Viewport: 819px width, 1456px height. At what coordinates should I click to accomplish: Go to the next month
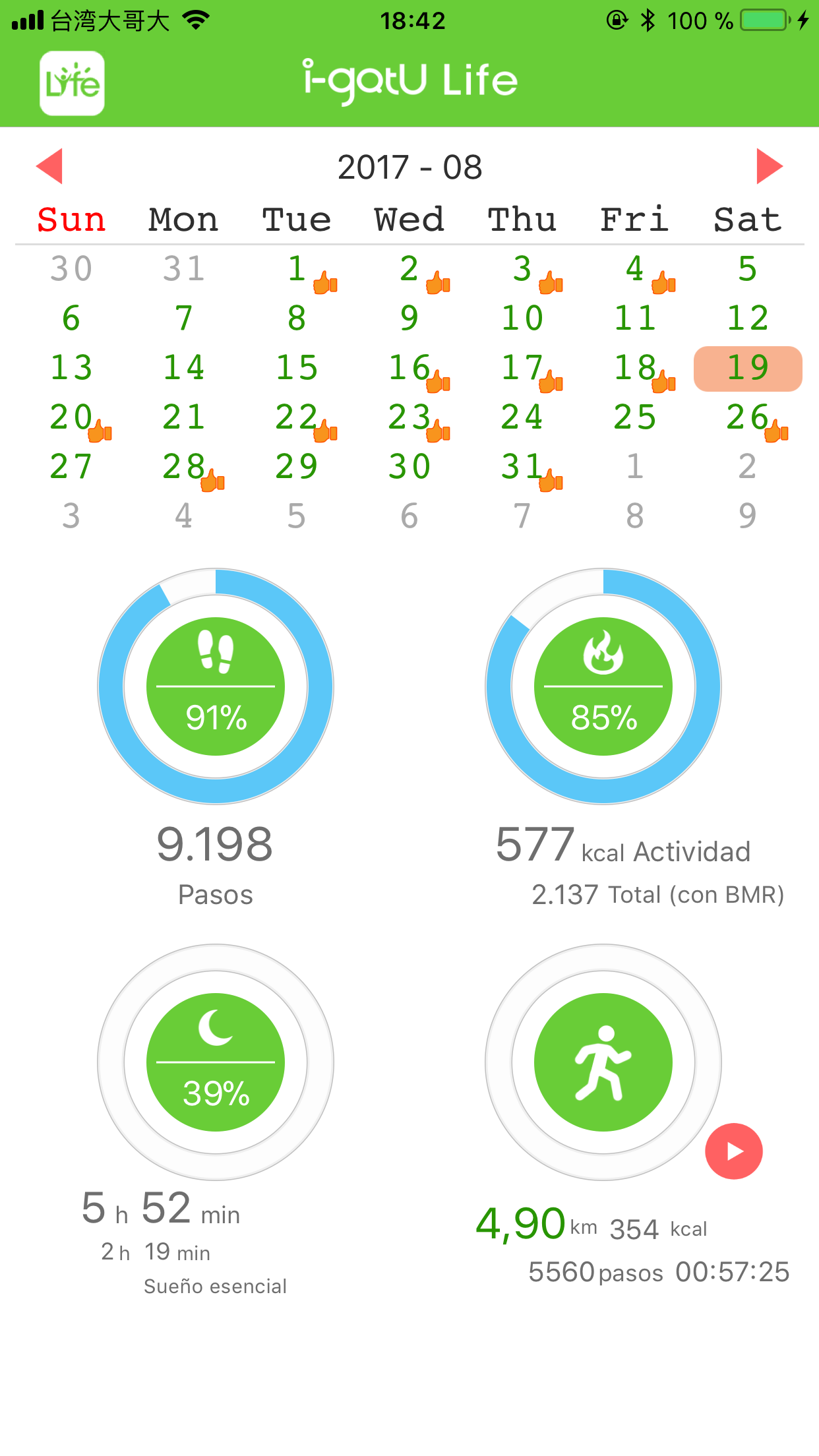click(x=769, y=166)
